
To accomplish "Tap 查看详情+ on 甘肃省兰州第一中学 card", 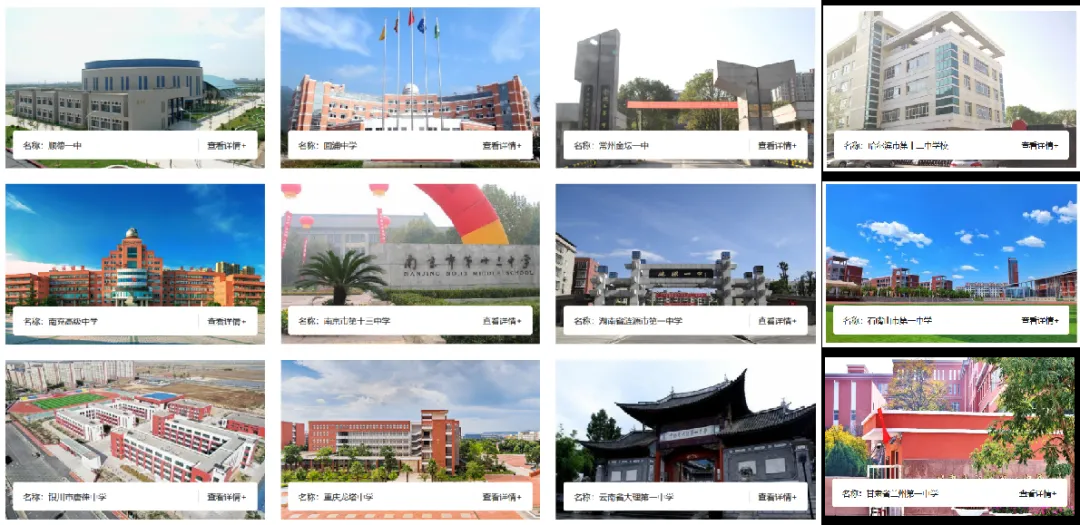I will pyautogui.click(x=1040, y=493).
